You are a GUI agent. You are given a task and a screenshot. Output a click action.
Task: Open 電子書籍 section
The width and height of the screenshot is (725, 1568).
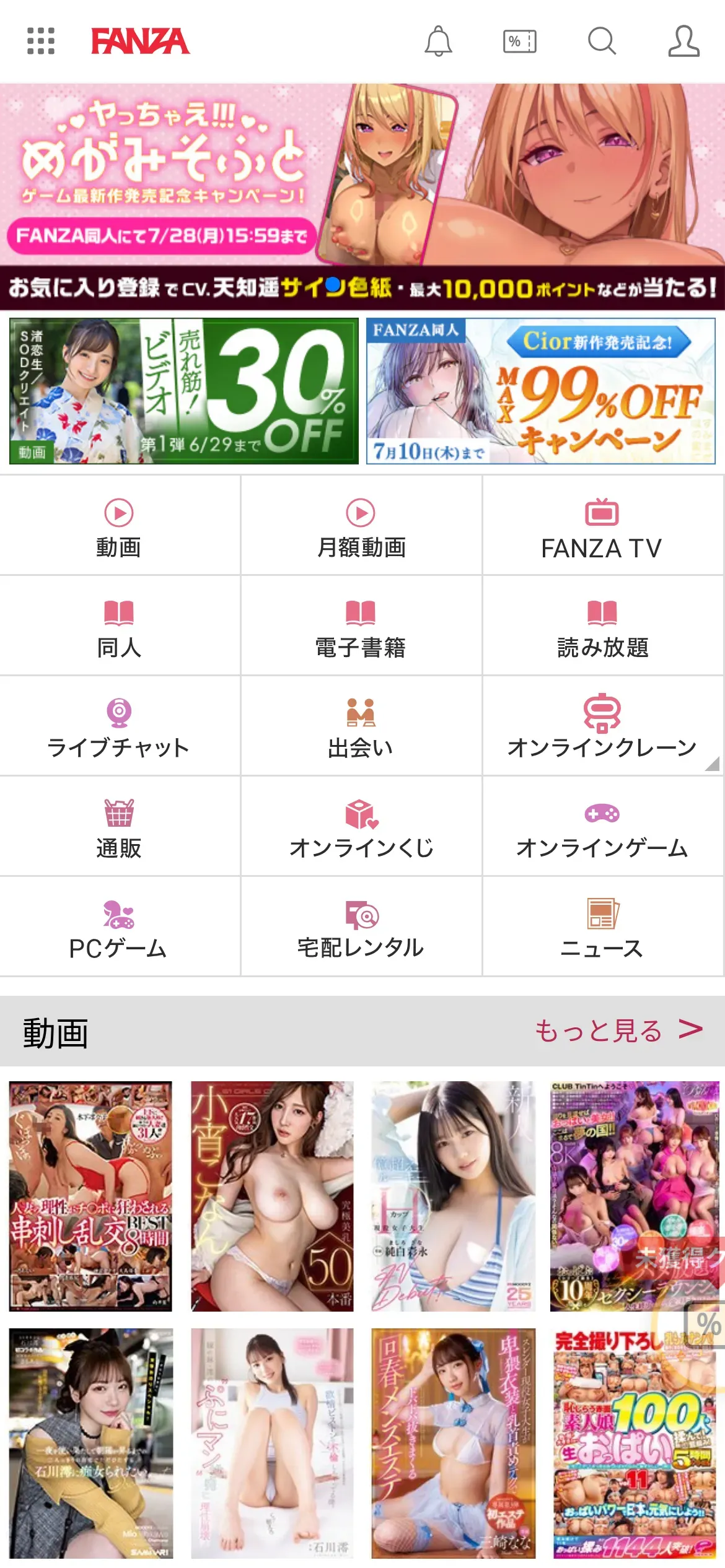click(361, 627)
